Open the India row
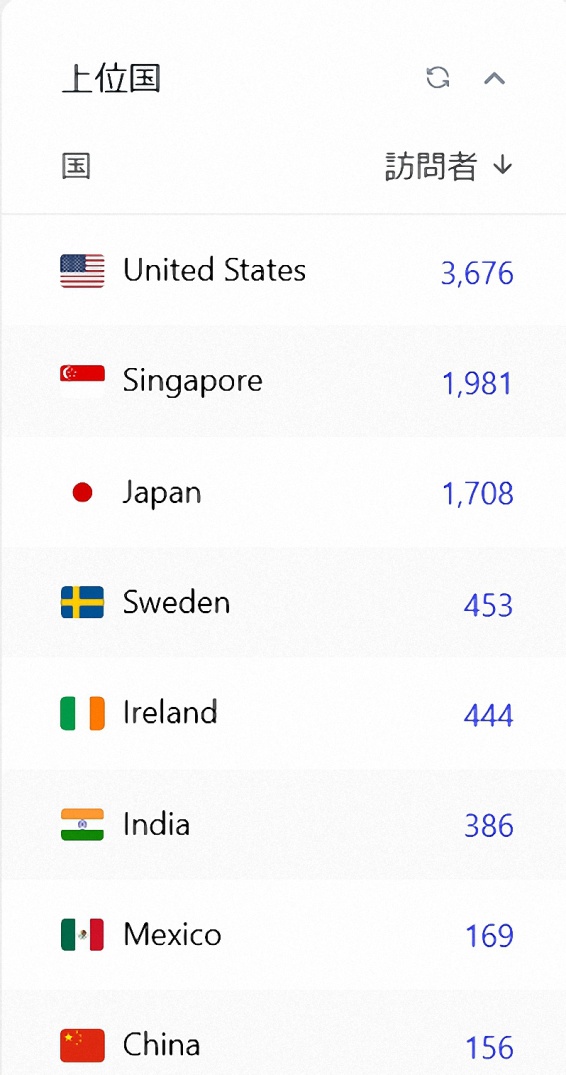This screenshot has width=566, height=1075. pyautogui.click(x=283, y=824)
